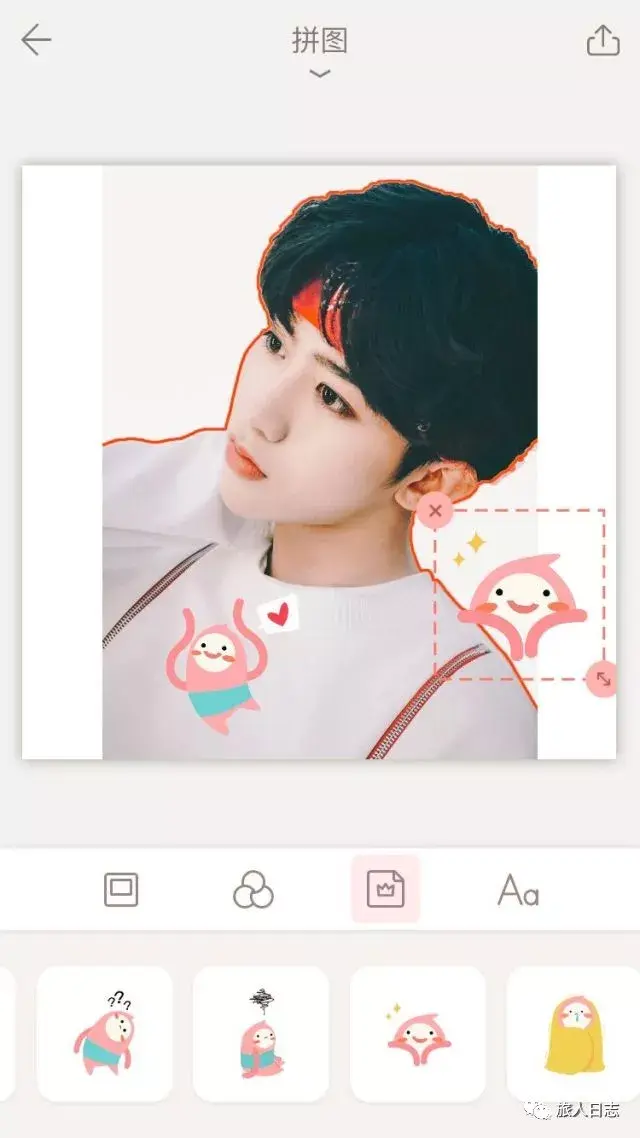Viewport: 640px width, 1138px height.
Task: Go back with the arrow icon
Action: (x=36, y=40)
